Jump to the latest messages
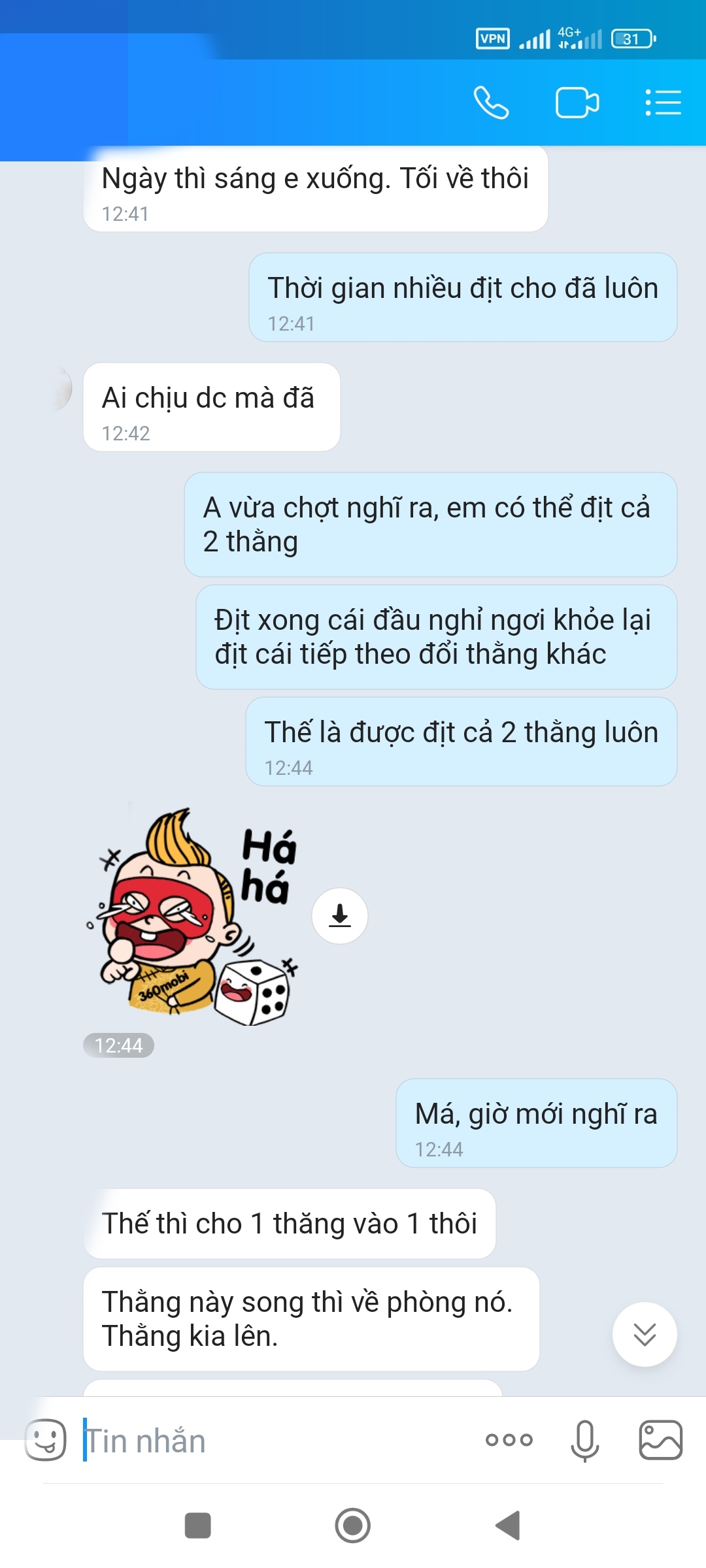 (x=645, y=1334)
